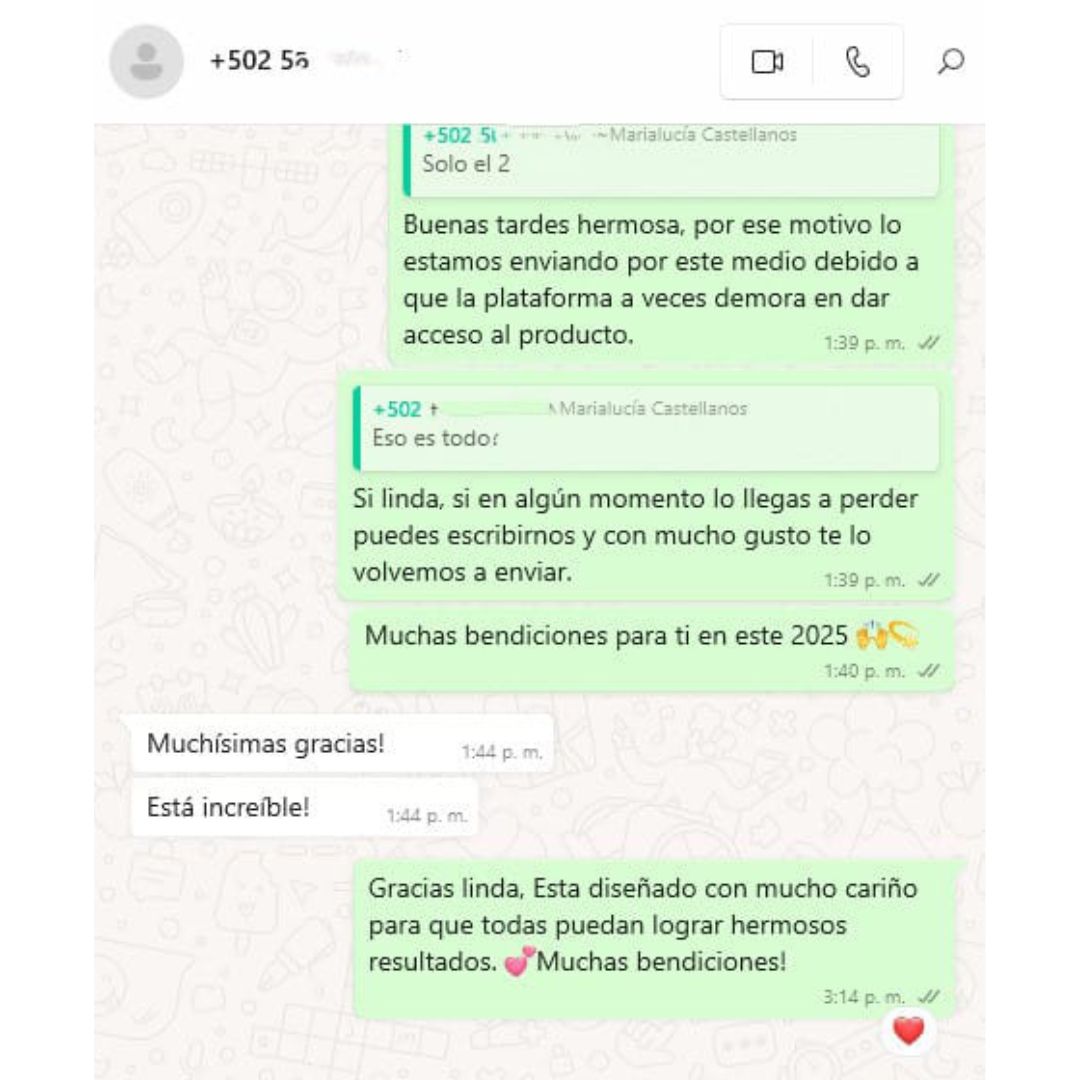Start a voice call
The width and height of the screenshot is (1080, 1080).
(x=857, y=62)
